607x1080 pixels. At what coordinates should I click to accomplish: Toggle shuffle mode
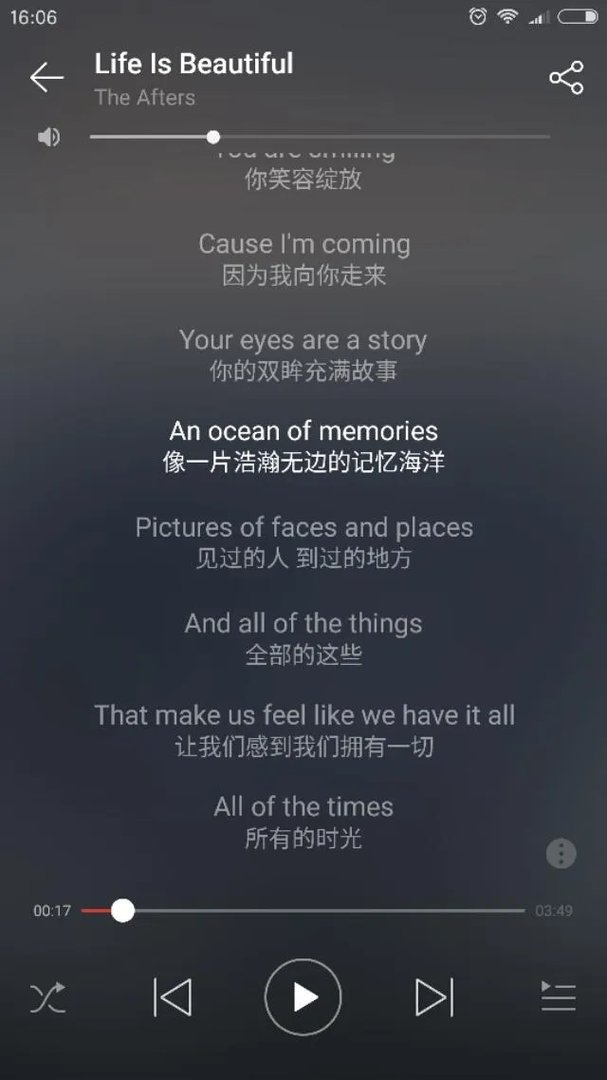point(47,997)
